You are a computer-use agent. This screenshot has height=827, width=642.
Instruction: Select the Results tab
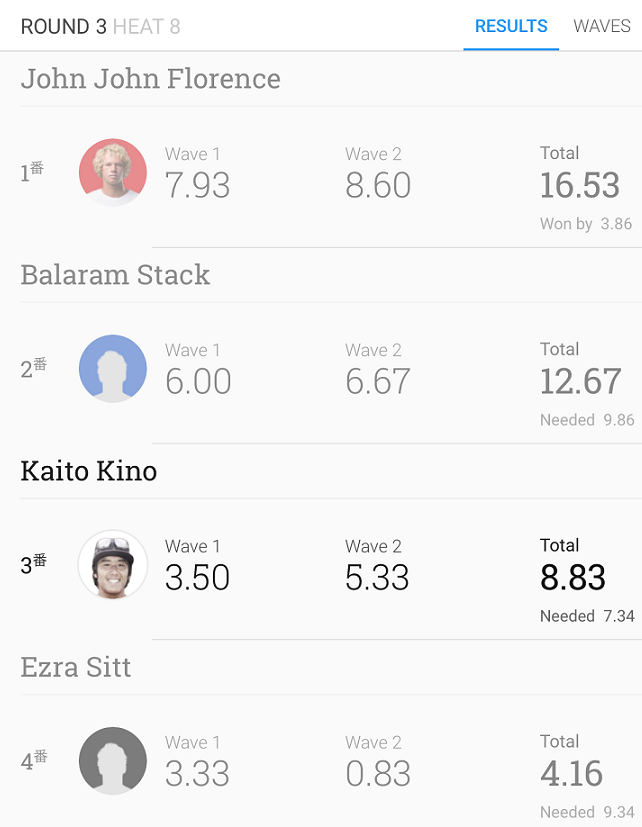(511, 27)
